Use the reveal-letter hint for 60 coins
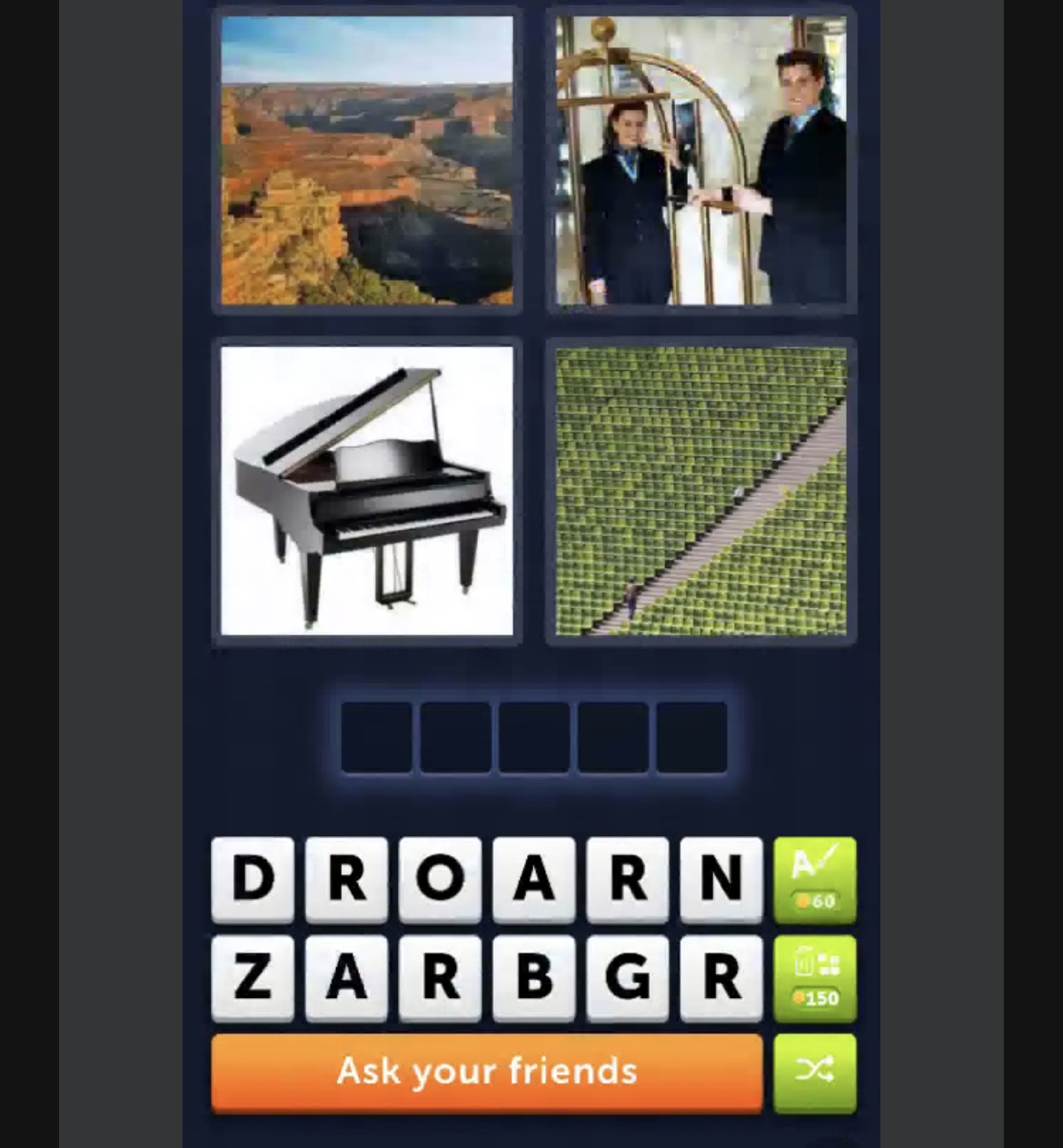This screenshot has width=1063, height=1148. click(x=814, y=879)
